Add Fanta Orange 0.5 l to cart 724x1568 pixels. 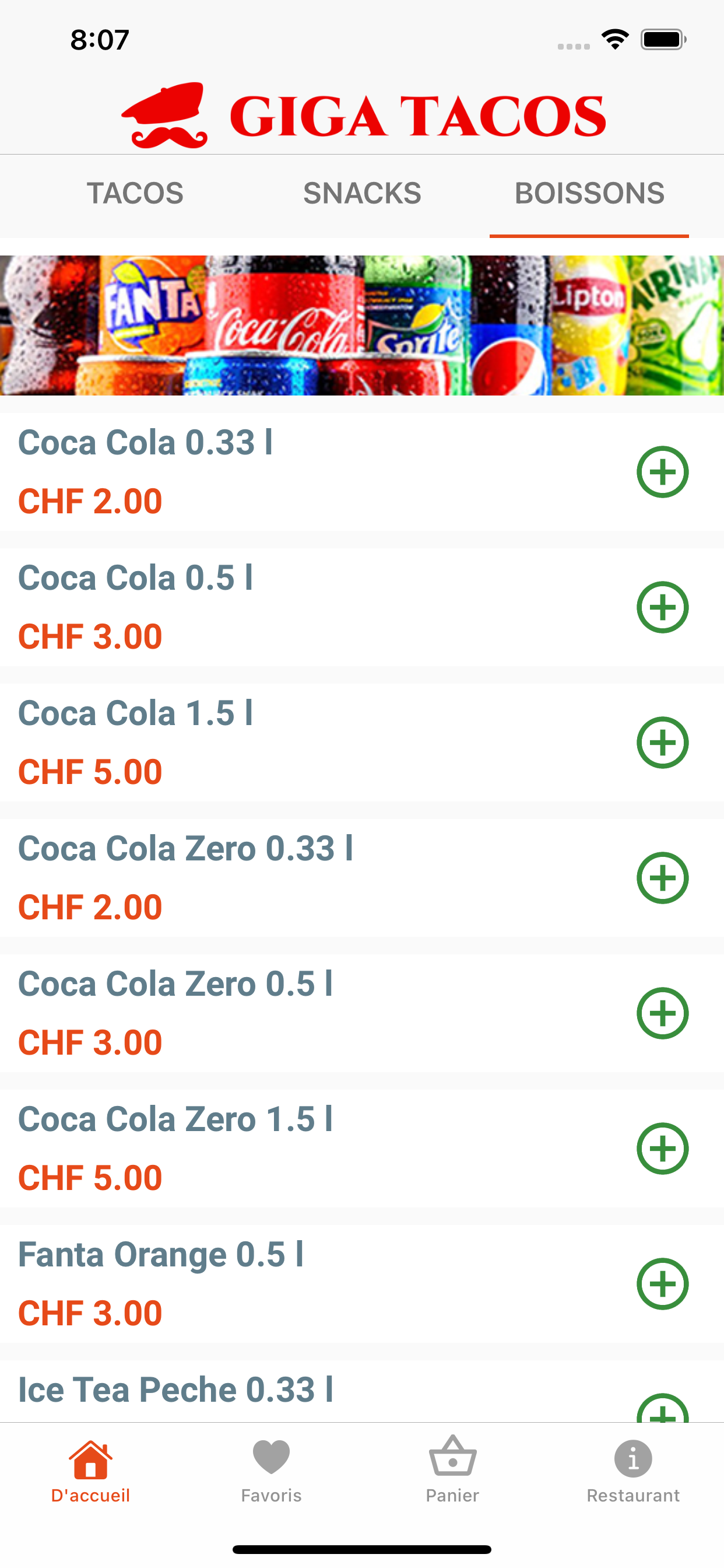[663, 1284]
